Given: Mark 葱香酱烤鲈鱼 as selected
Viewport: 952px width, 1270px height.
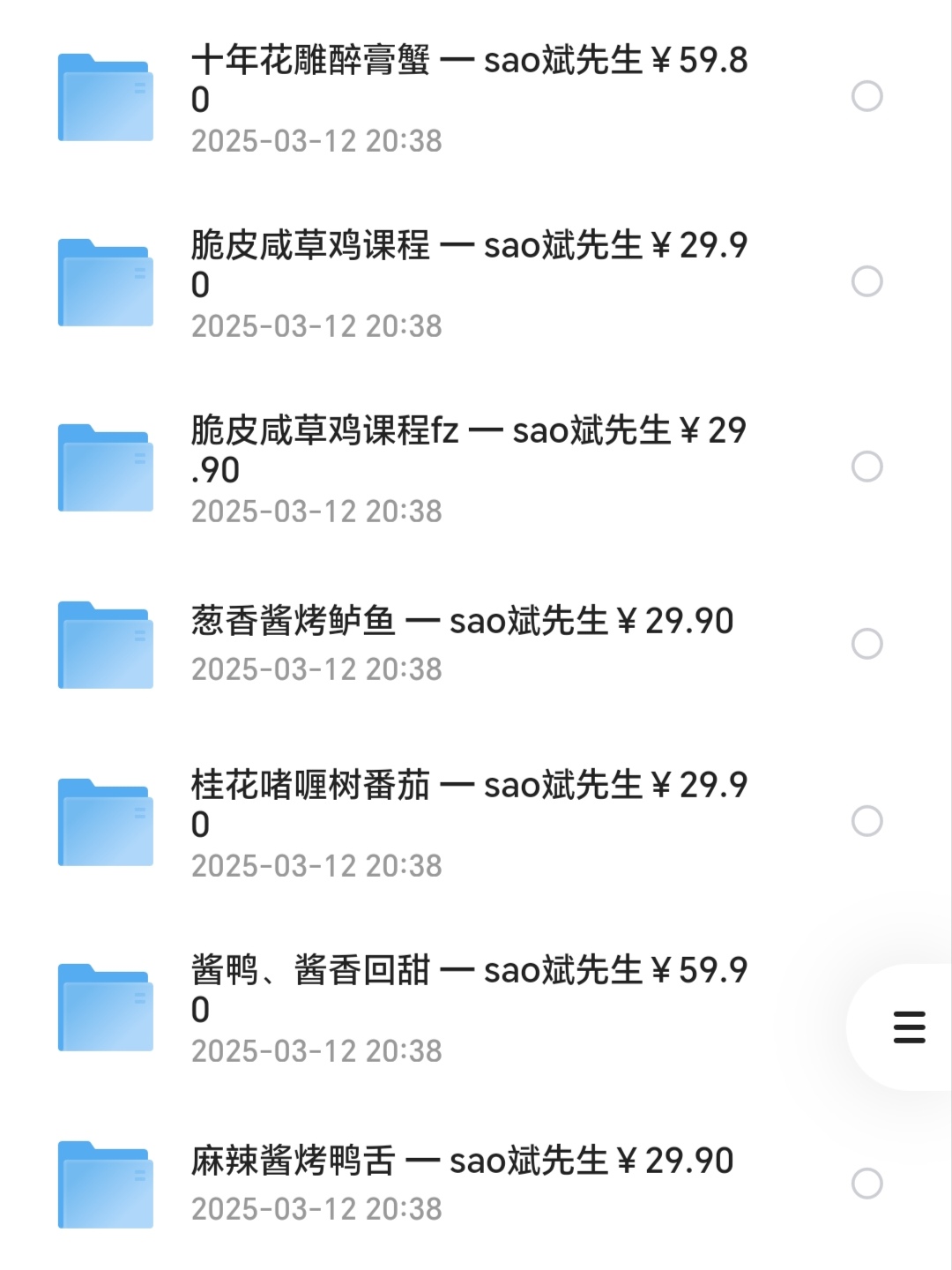Looking at the screenshot, I should click(x=867, y=644).
